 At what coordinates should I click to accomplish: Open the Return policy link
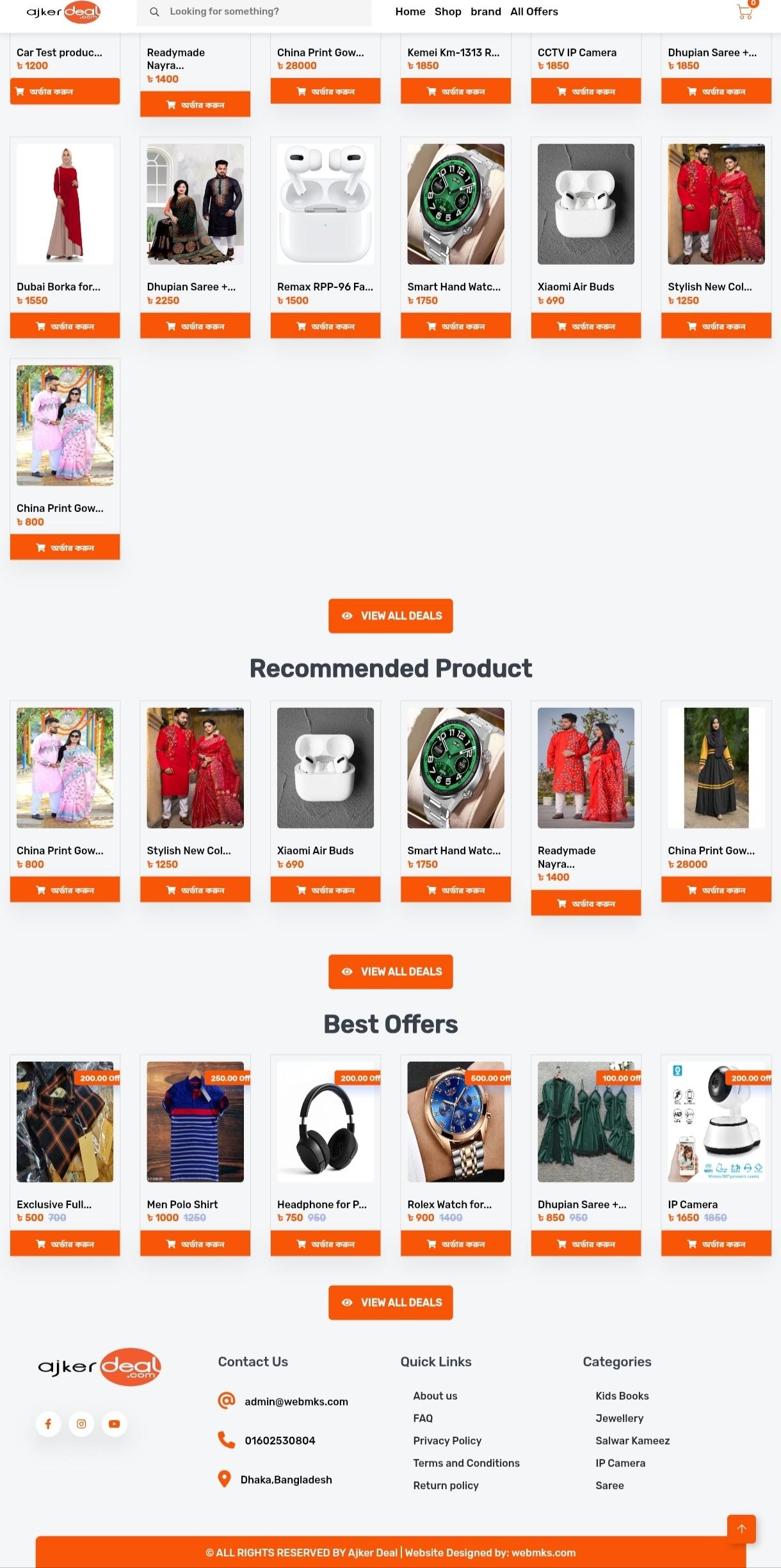coord(446,1485)
